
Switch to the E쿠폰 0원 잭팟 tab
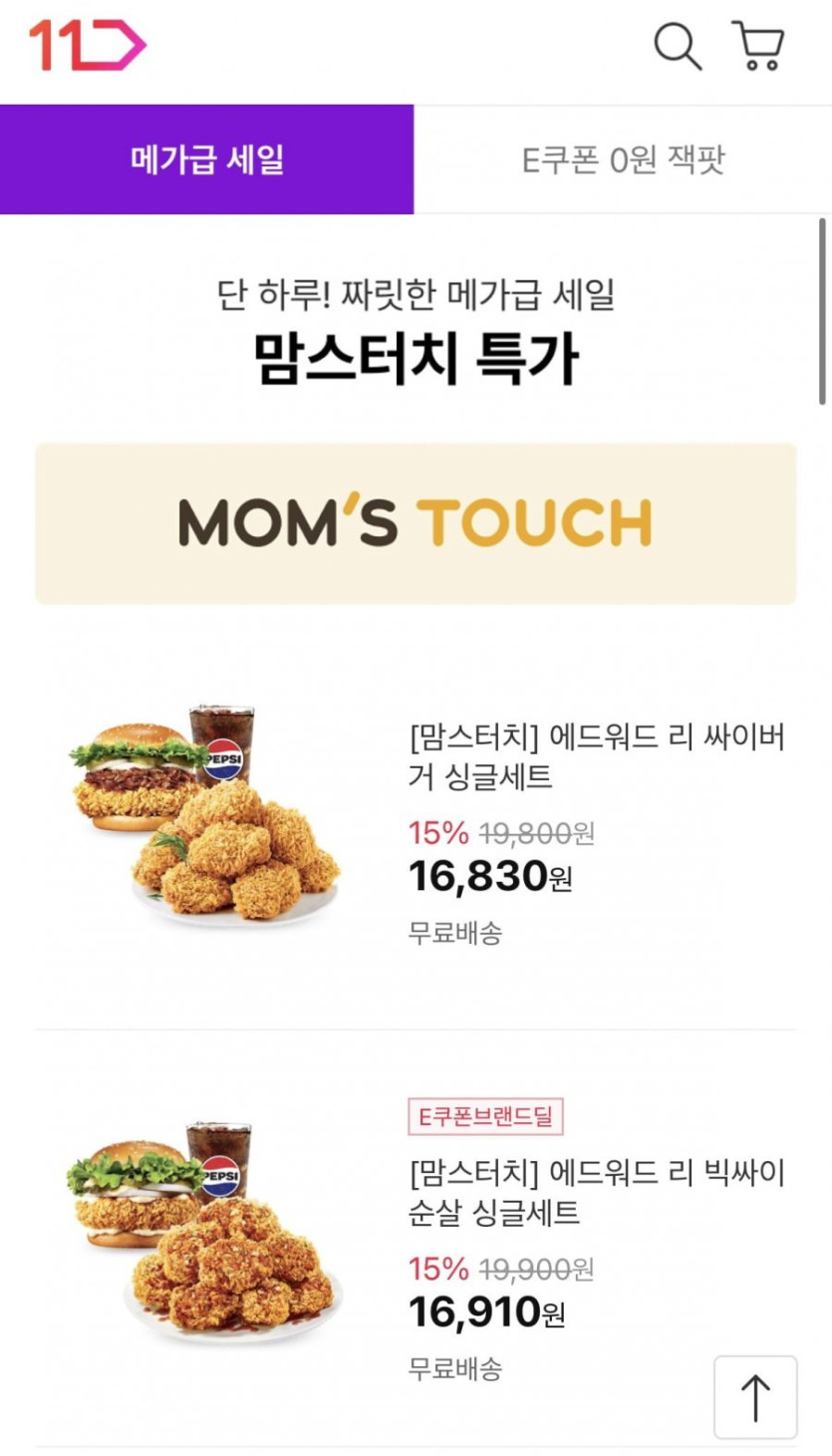pos(623,159)
